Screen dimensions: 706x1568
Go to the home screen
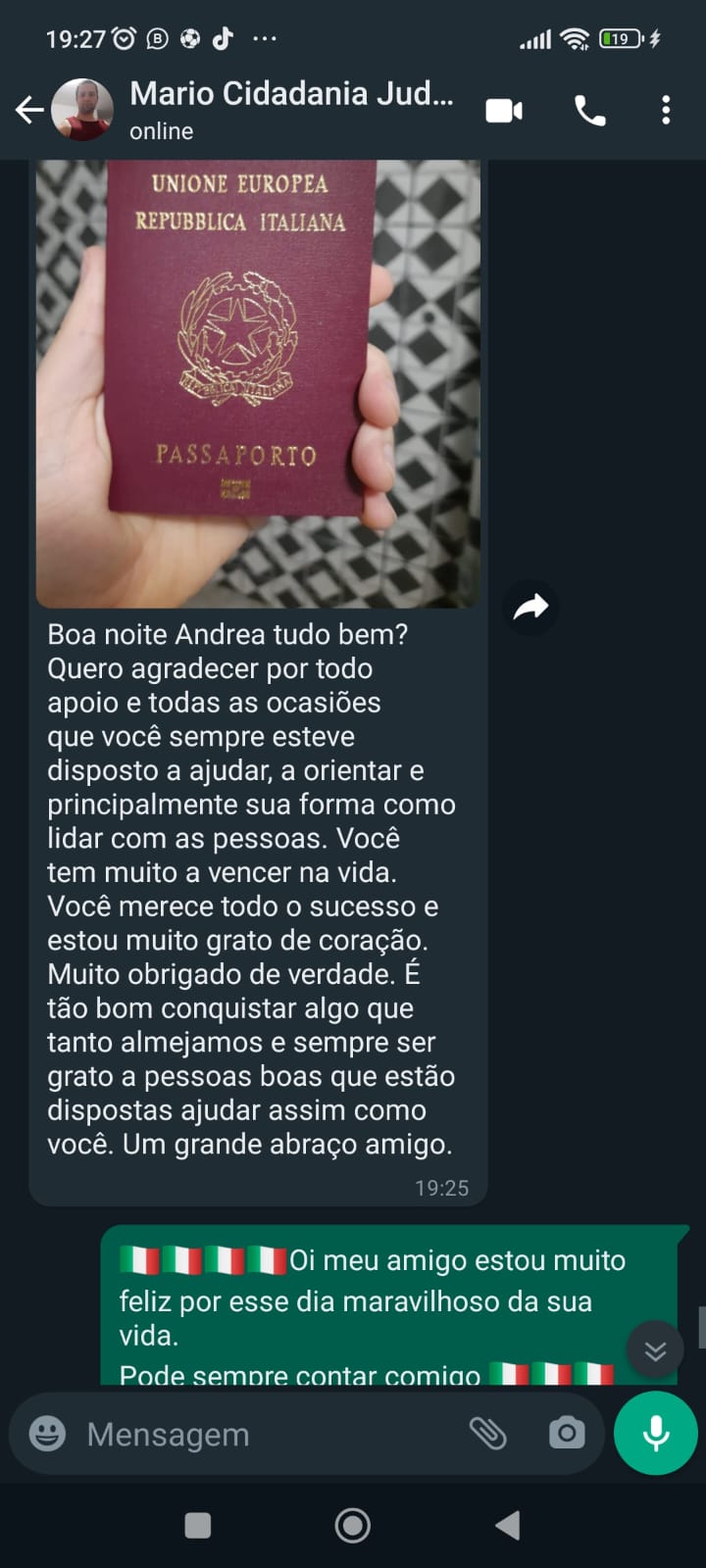click(353, 1525)
